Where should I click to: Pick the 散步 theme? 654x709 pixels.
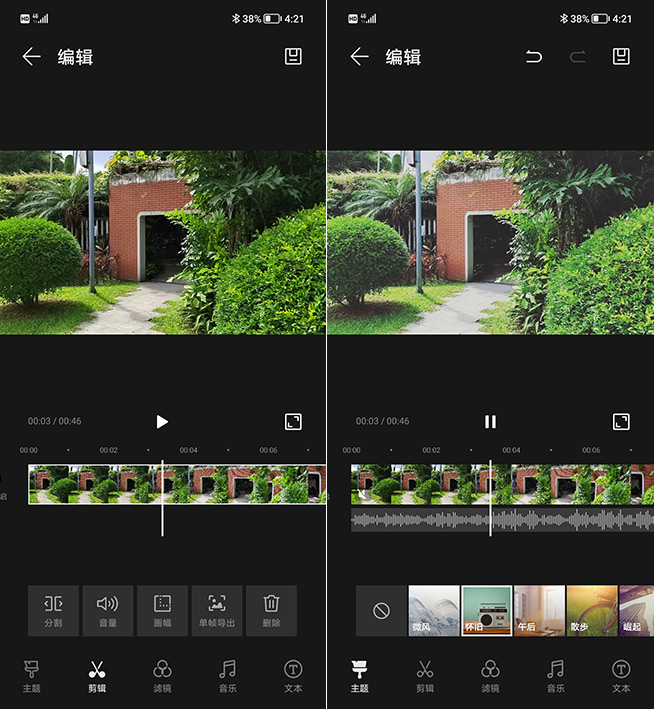tap(591, 611)
